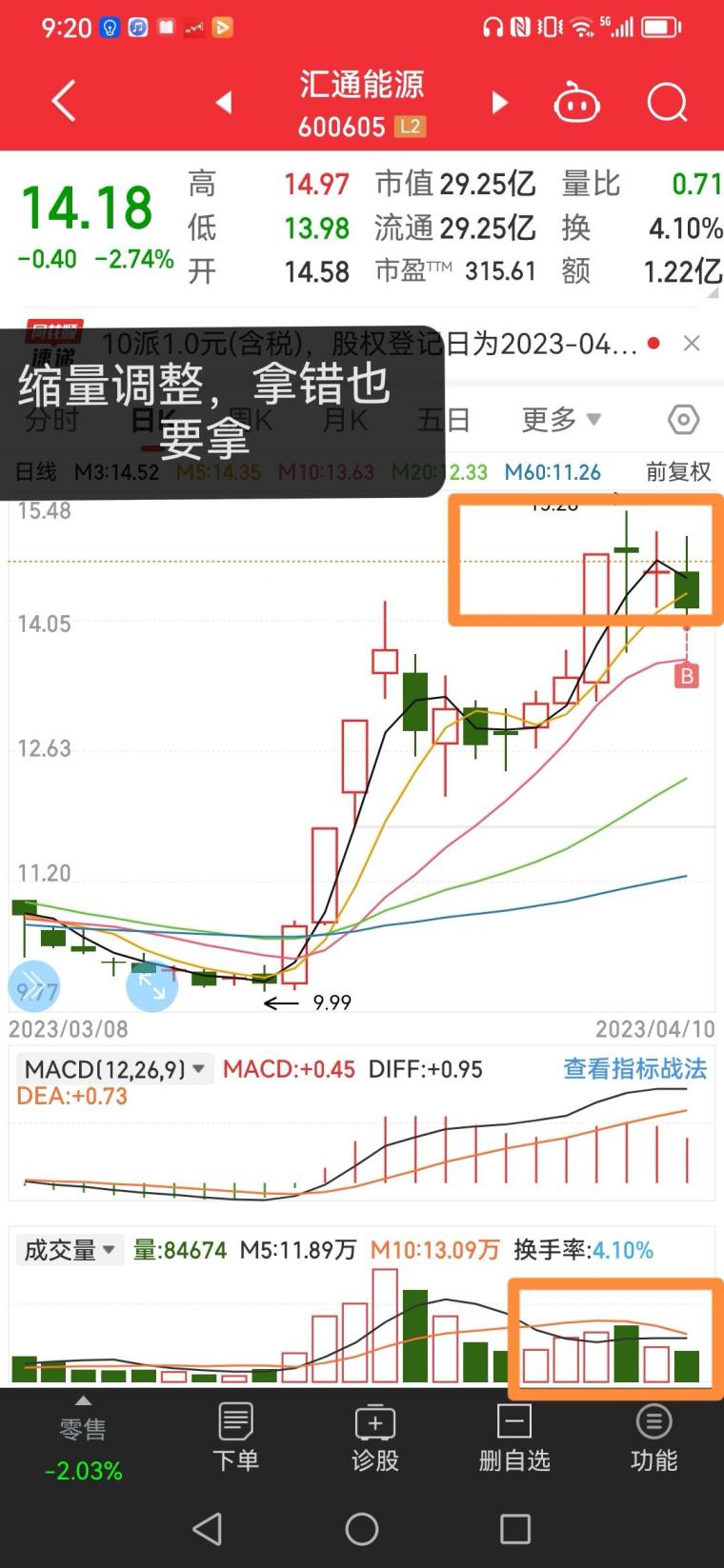
Task: Switch to the next stock
Action: 498,103
